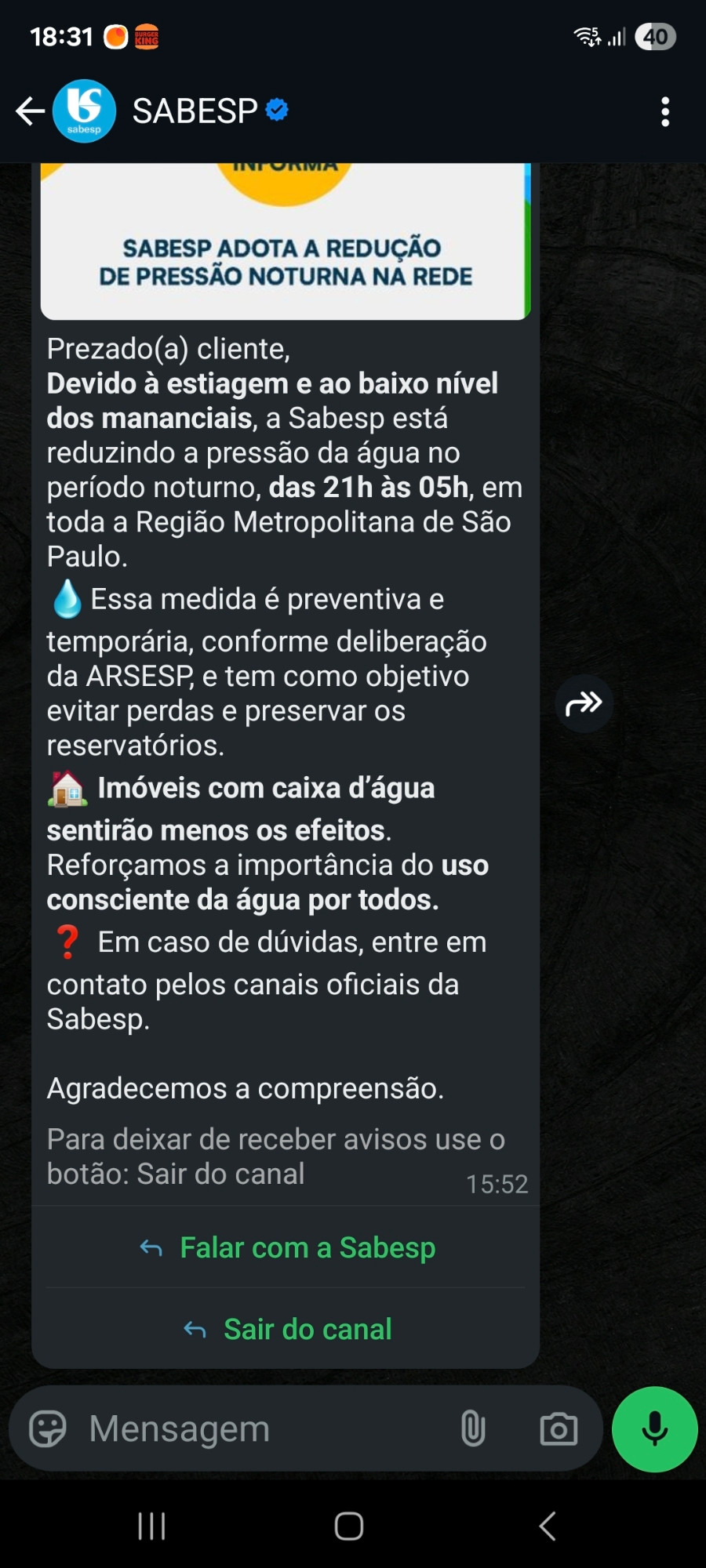Open recent apps from the navigation bar
This screenshot has width=706, height=1568.
click(x=151, y=1526)
